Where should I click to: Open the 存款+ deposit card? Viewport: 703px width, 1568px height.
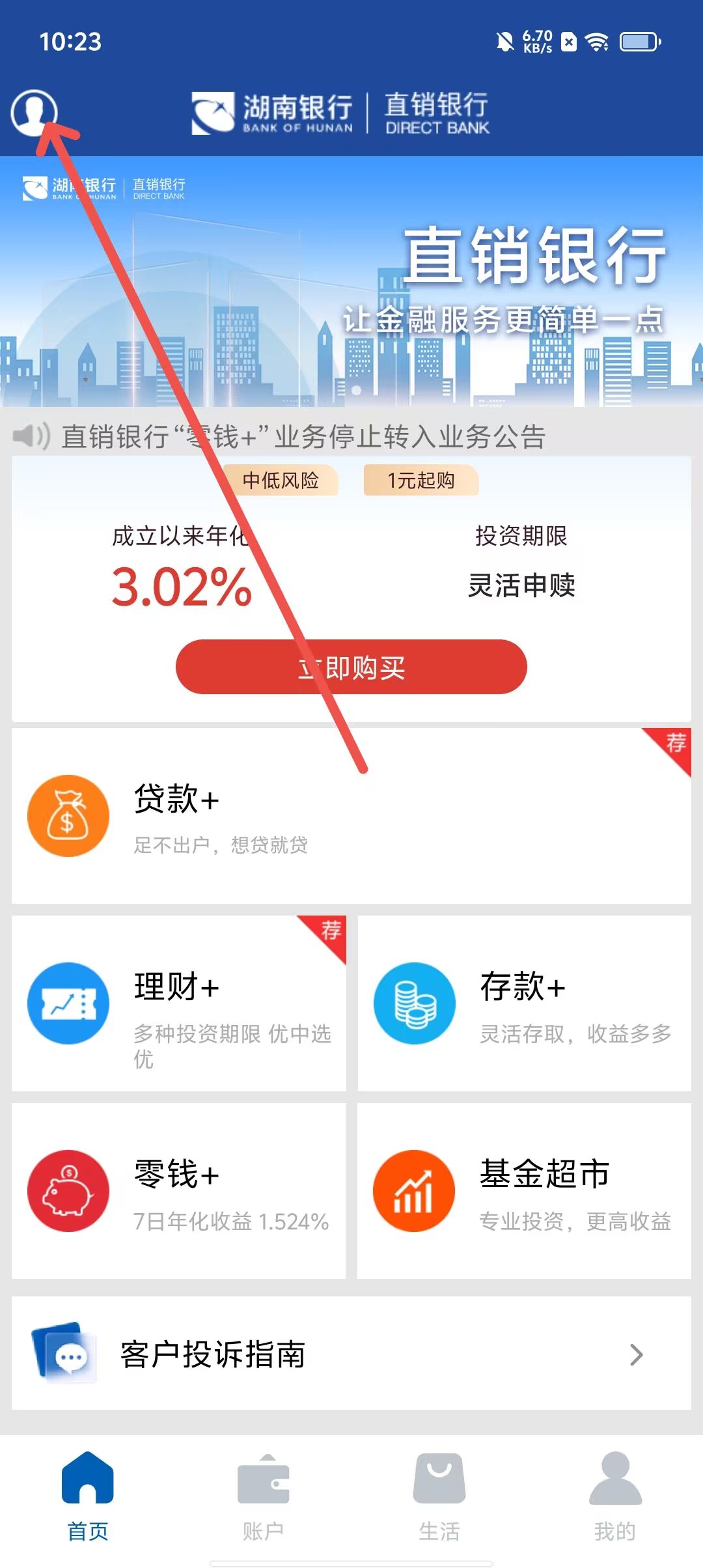tap(524, 1003)
